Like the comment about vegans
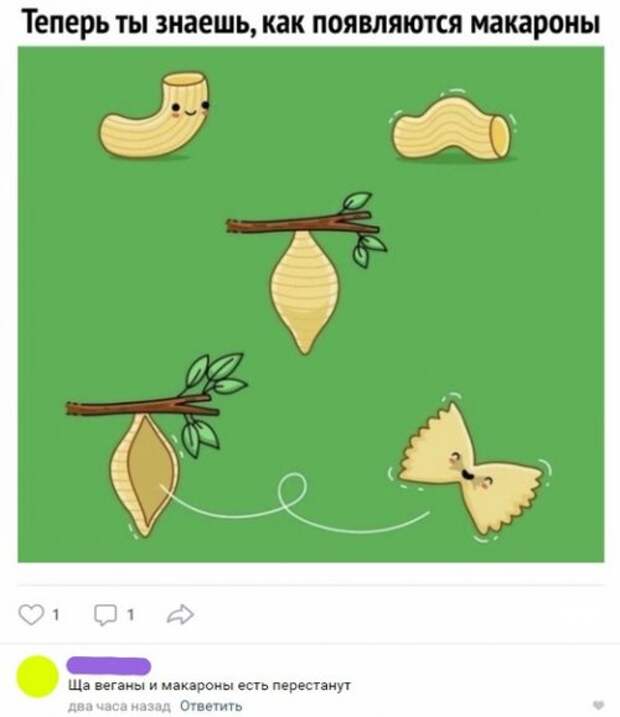This screenshot has height=717, width=620. pyautogui.click(x=599, y=702)
